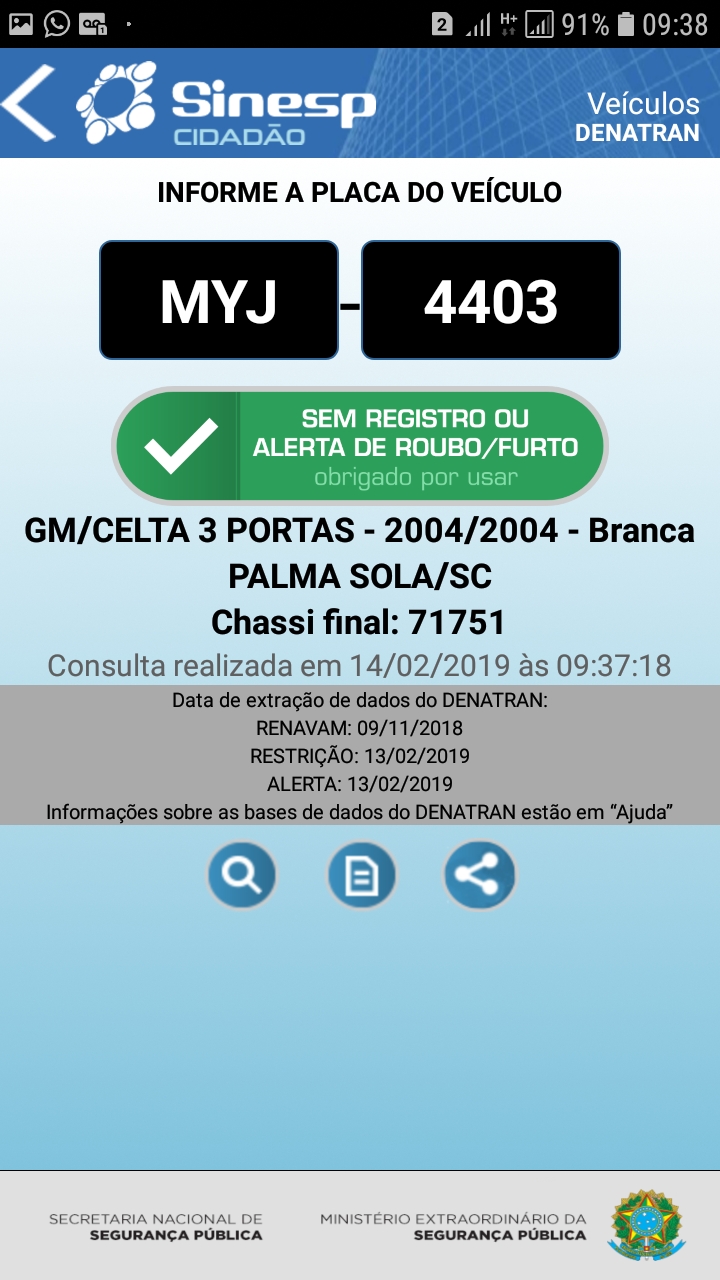Tap the gray DENATRAN data extraction panel

click(x=360, y=757)
